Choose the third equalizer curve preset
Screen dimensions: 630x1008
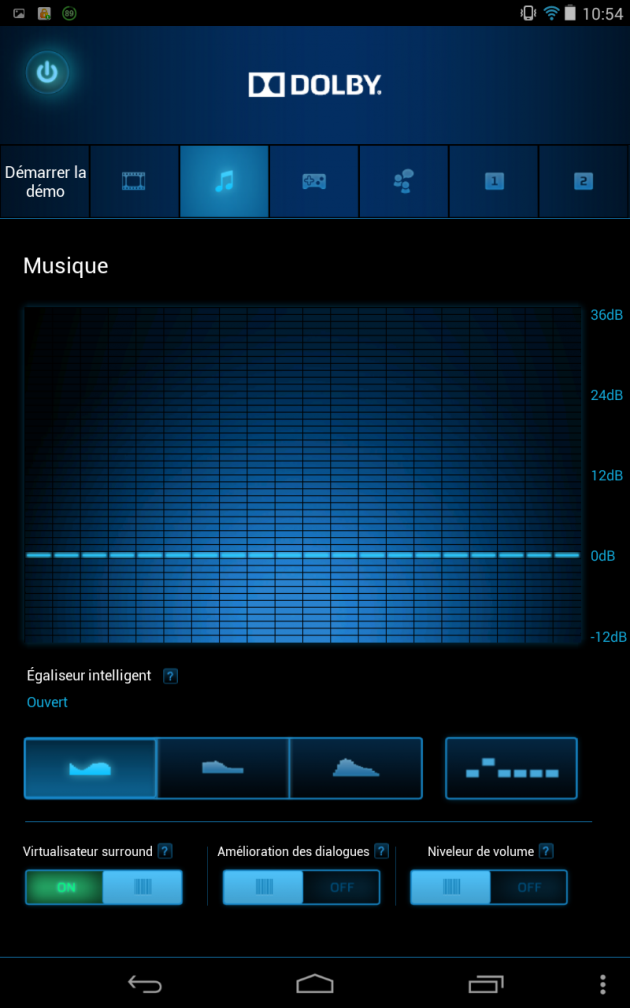(356, 768)
